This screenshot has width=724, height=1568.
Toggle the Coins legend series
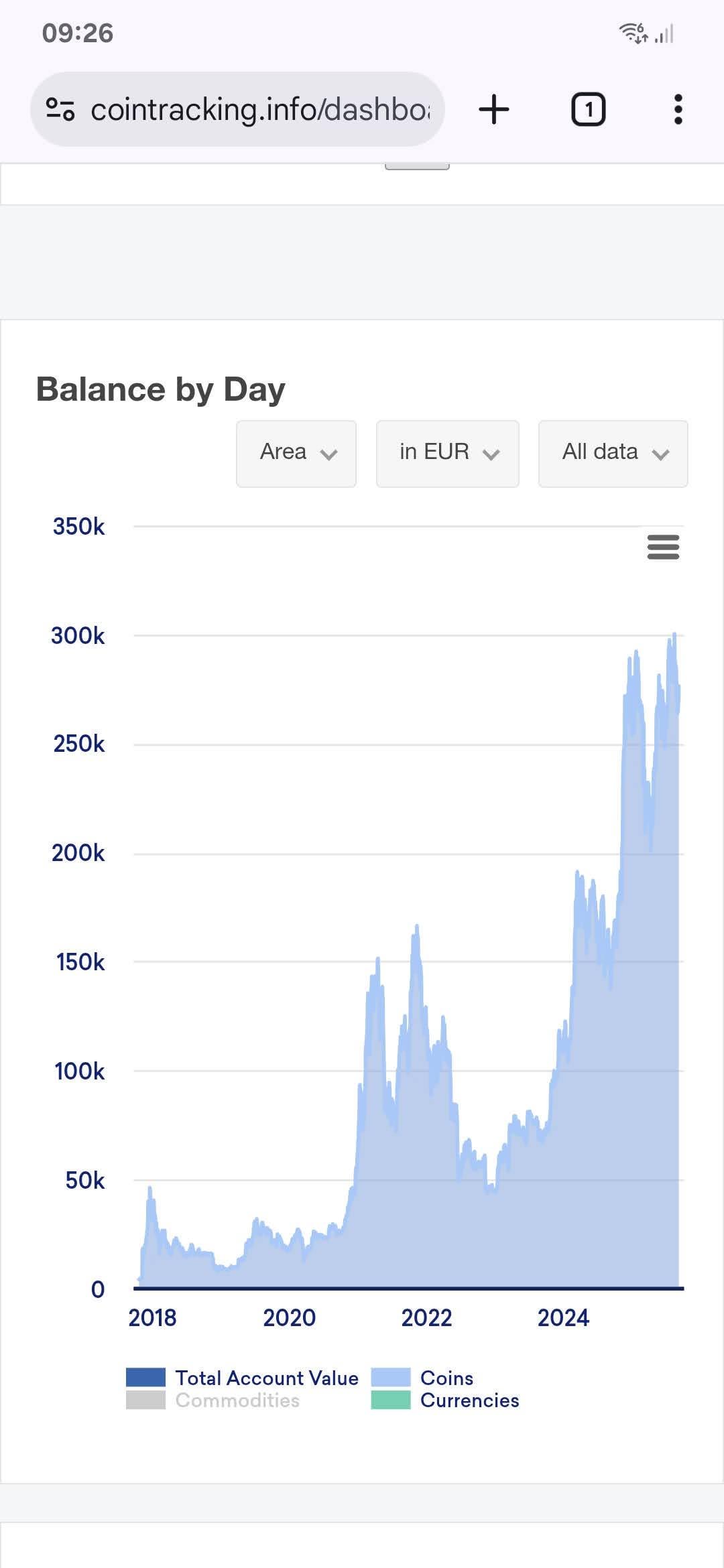pyautogui.click(x=423, y=1378)
